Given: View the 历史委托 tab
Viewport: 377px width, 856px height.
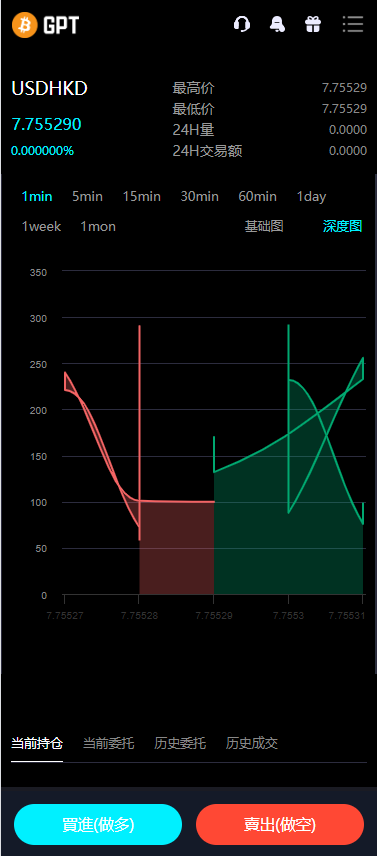Looking at the screenshot, I should pos(180,743).
